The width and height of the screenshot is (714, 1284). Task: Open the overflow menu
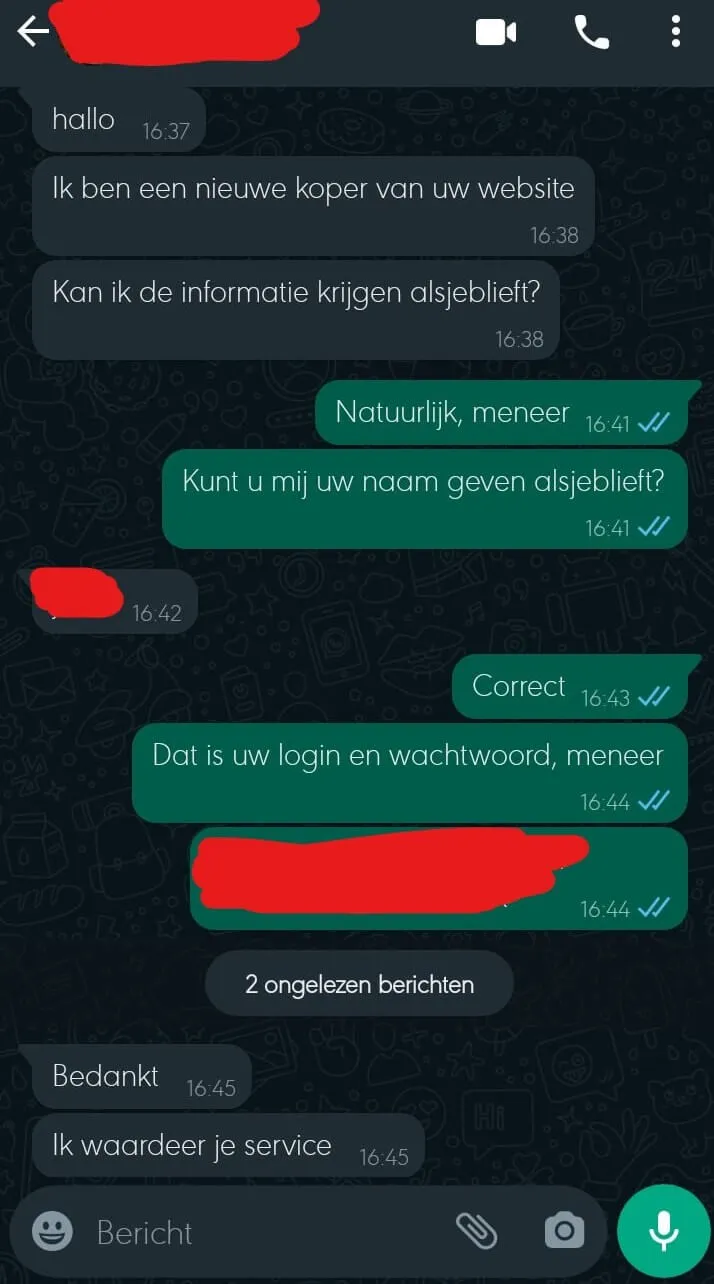click(676, 33)
